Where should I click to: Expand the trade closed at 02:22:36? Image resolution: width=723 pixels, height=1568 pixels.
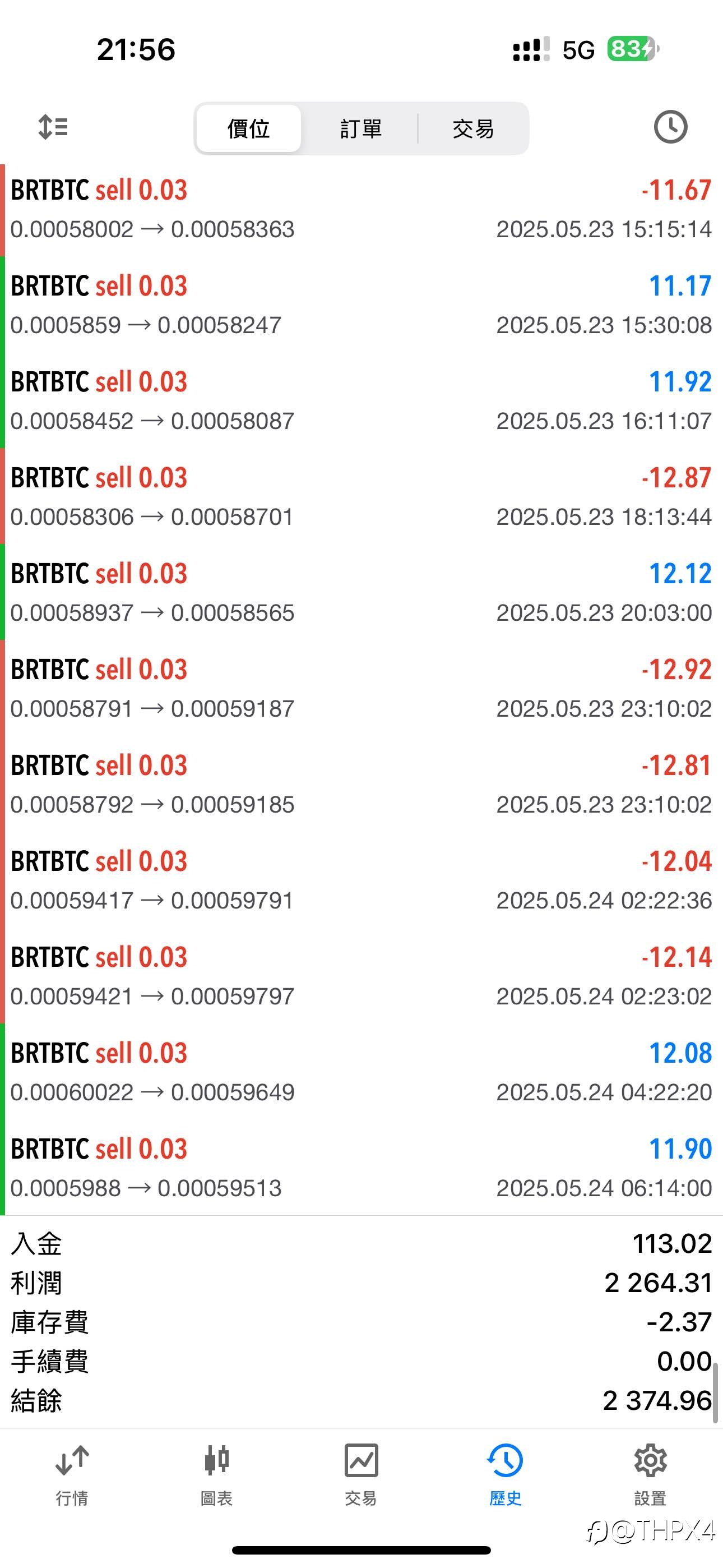pyautogui.click(x=361, y=880)
